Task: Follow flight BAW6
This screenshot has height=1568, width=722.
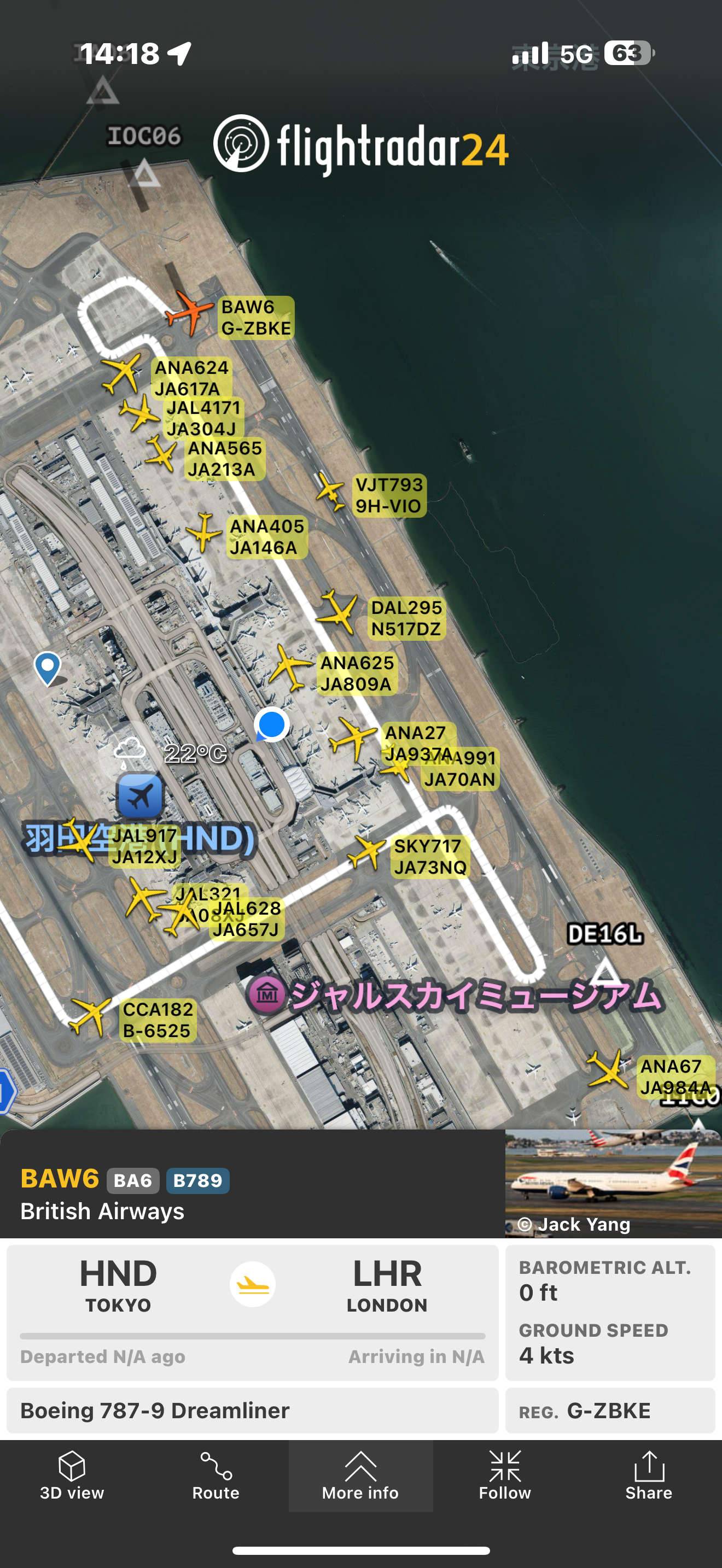Action: [x=505, y=1475]
